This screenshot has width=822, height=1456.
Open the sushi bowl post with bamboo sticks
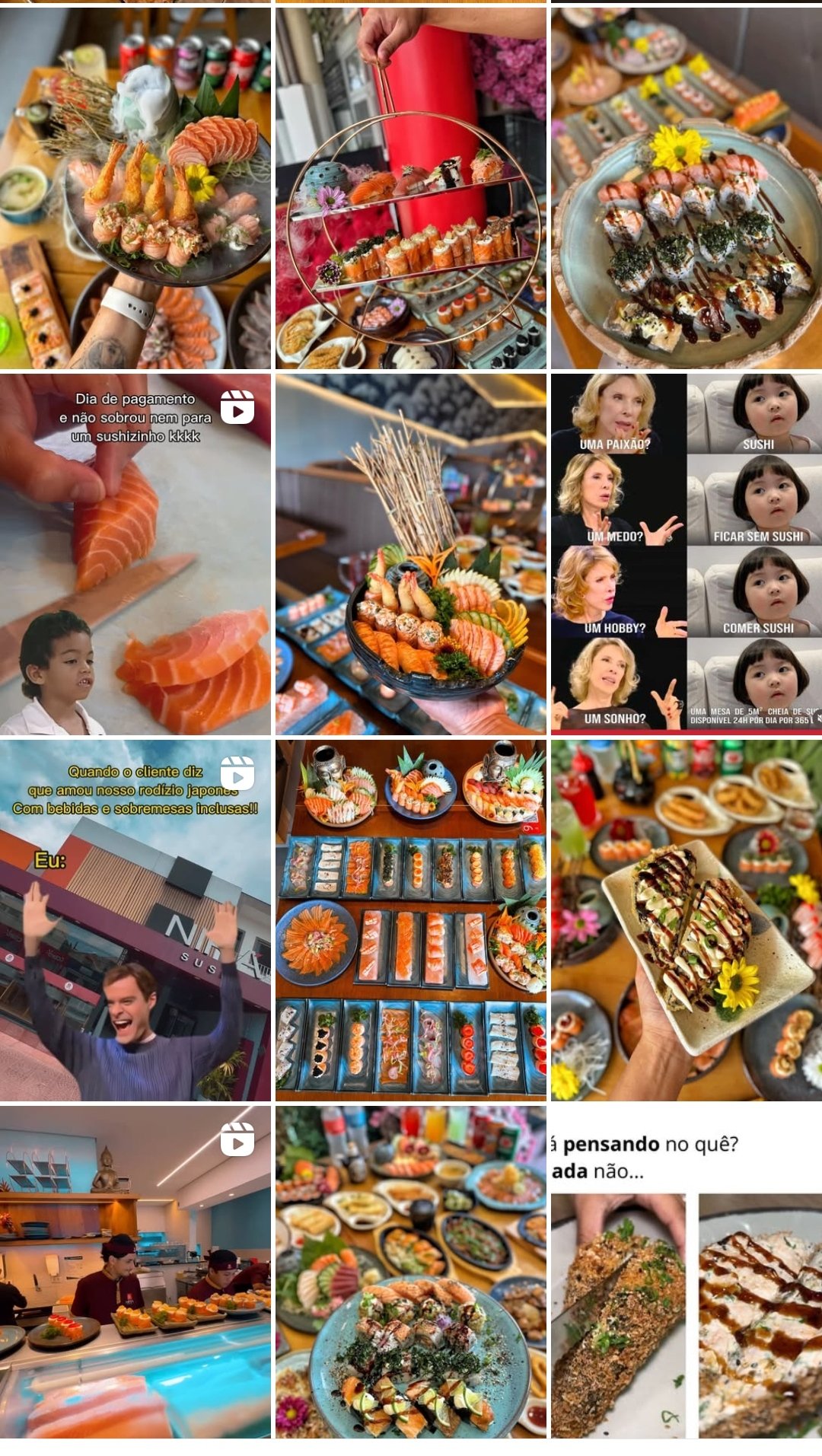(410, 554)
